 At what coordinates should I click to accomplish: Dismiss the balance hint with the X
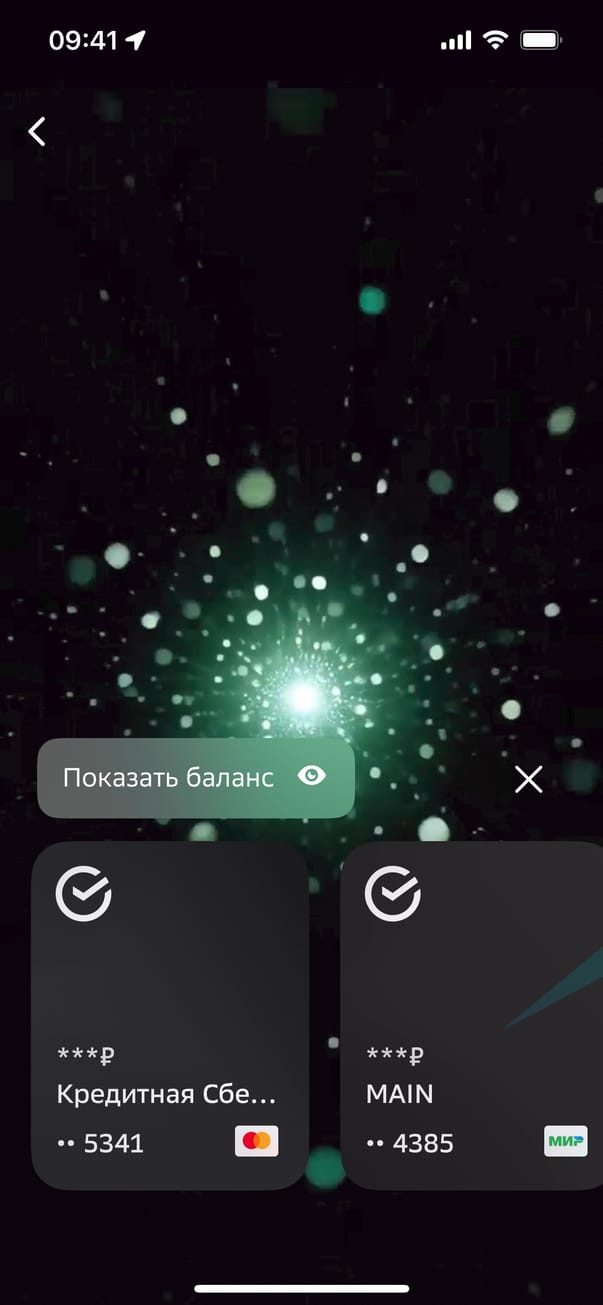pos(528,779)
